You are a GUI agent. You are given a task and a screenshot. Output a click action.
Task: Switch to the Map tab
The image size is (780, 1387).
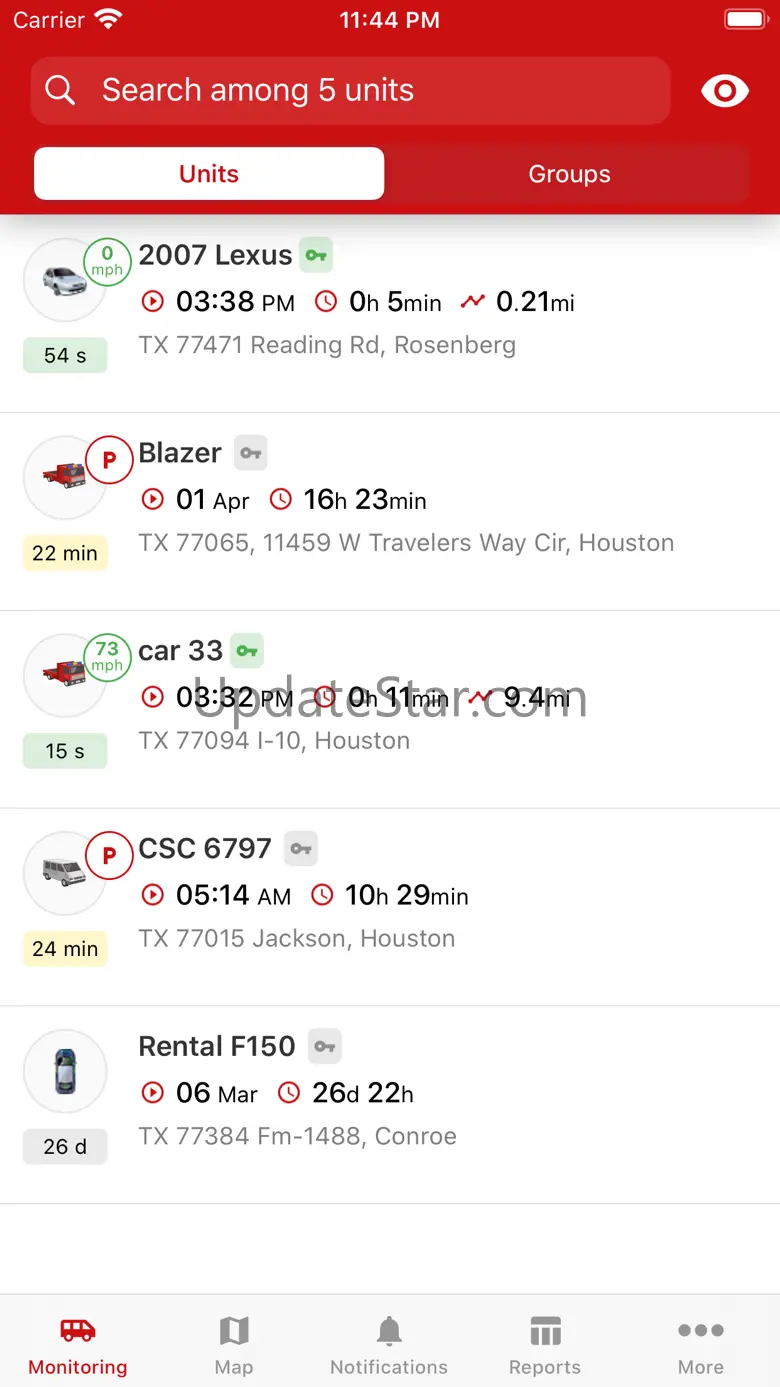(x=234, y=1345)
